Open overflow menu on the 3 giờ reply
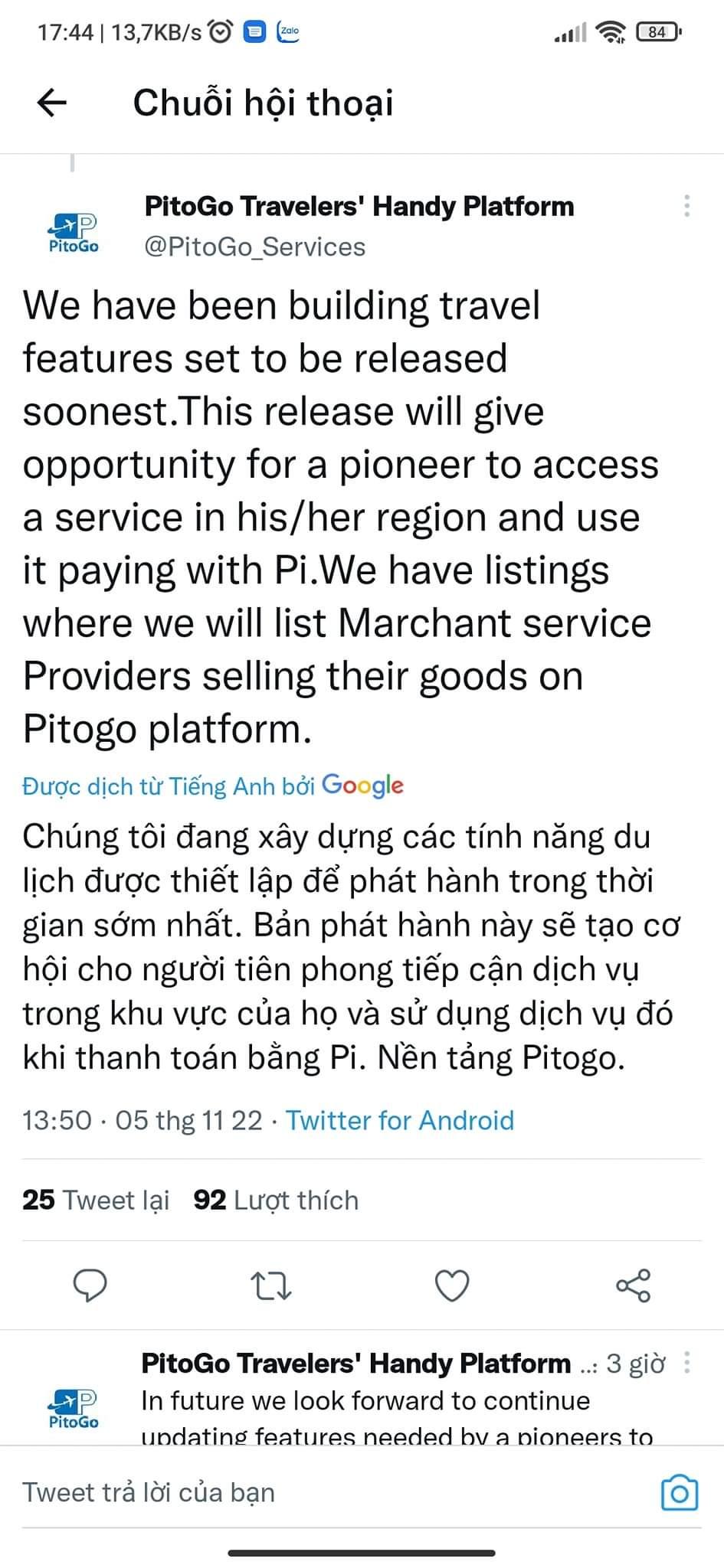 click(x=686, y=1363)
